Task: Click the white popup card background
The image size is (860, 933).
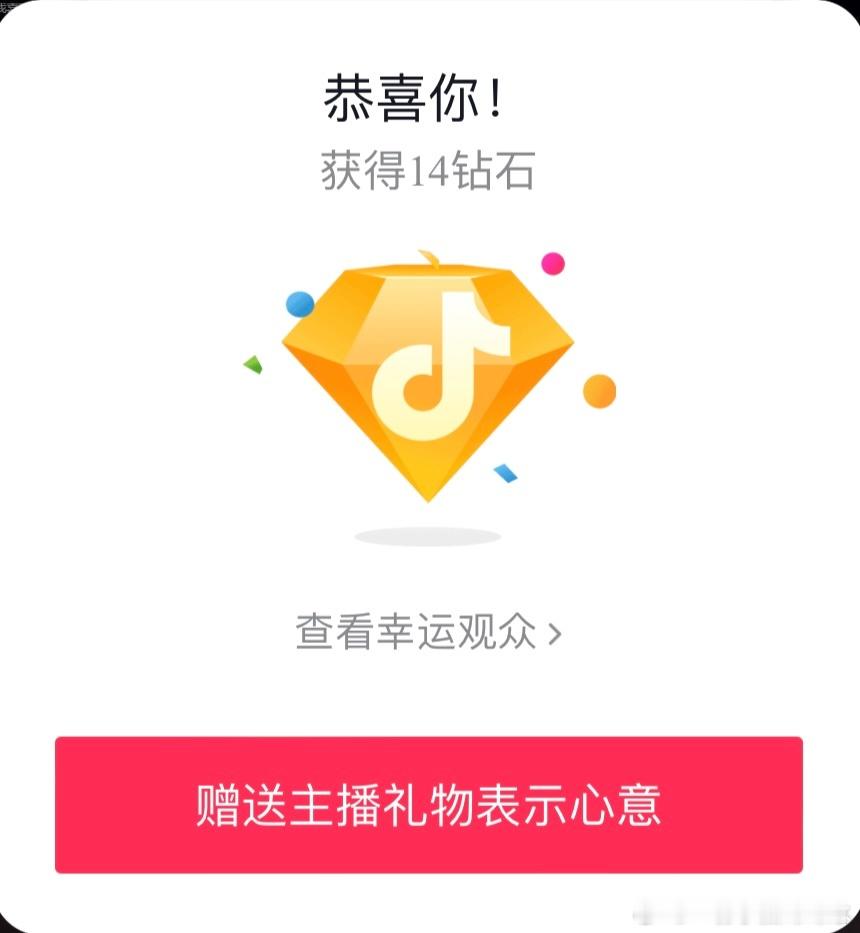Action: pos(430,690)
